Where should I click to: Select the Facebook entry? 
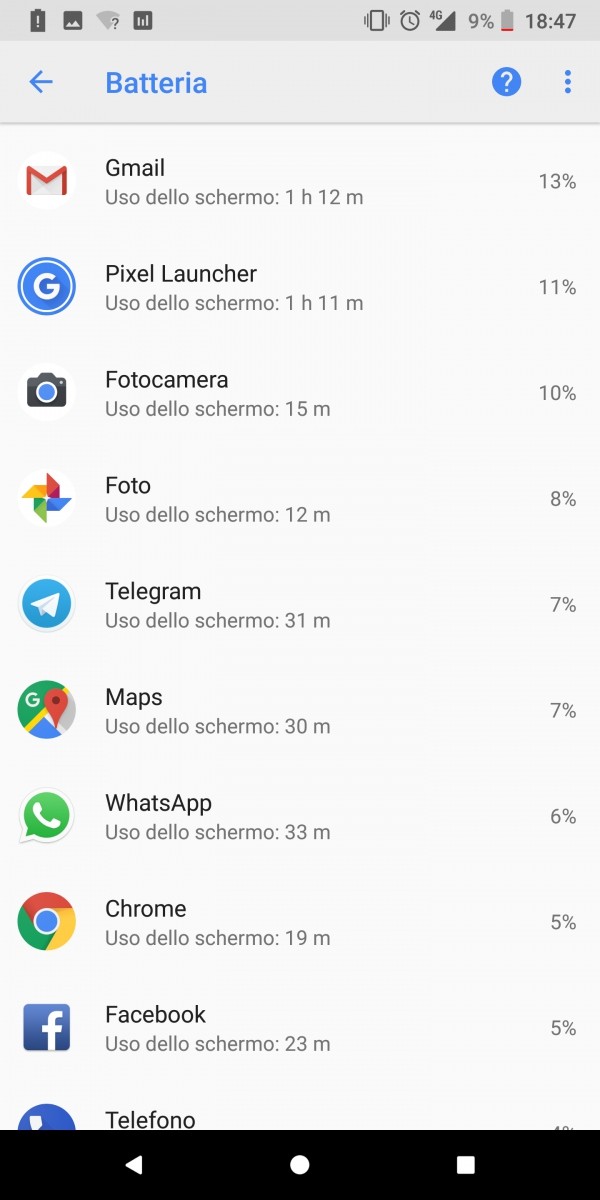(300, 1028)
